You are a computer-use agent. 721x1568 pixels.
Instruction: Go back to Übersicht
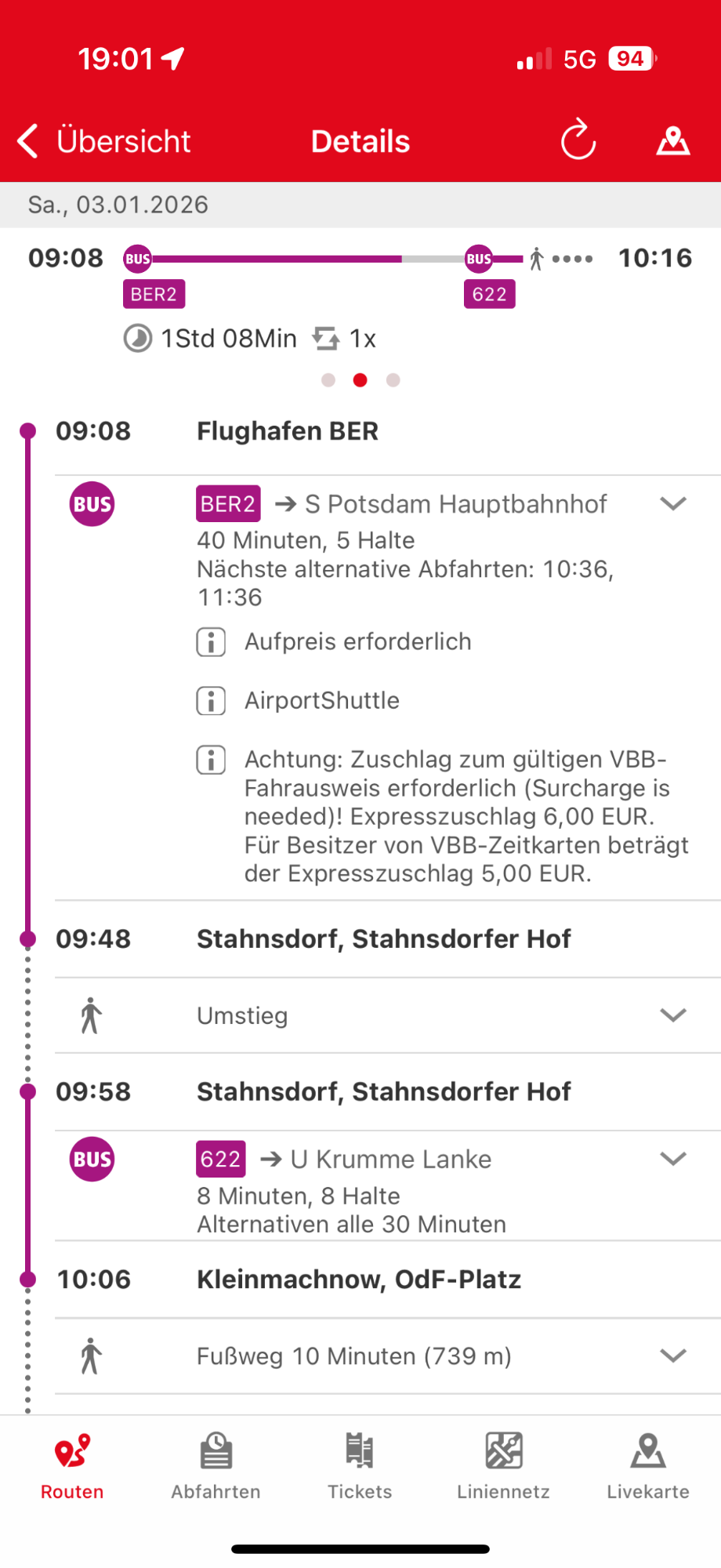104,142
